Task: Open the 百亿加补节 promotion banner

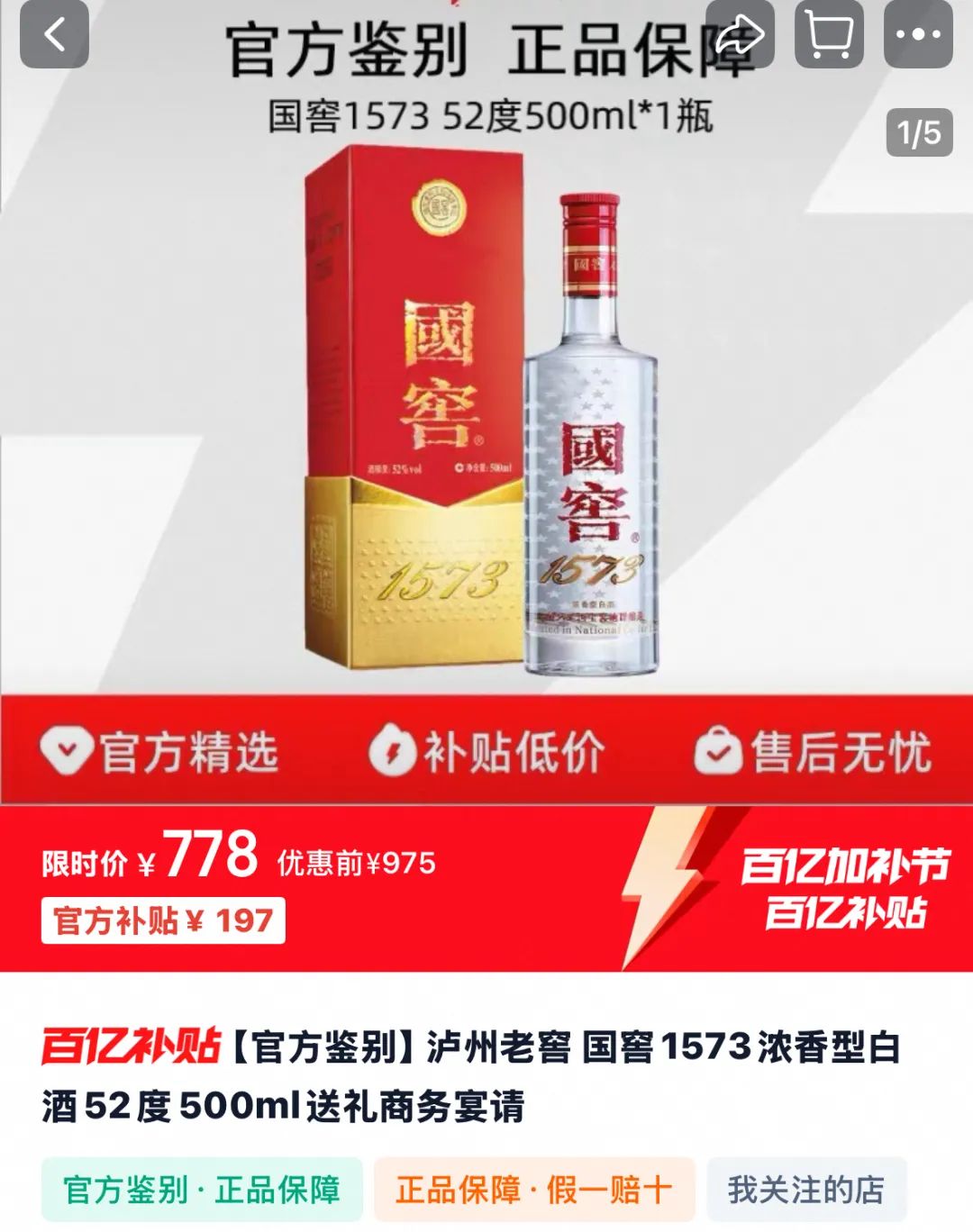Action: click(x=843, y=889)
